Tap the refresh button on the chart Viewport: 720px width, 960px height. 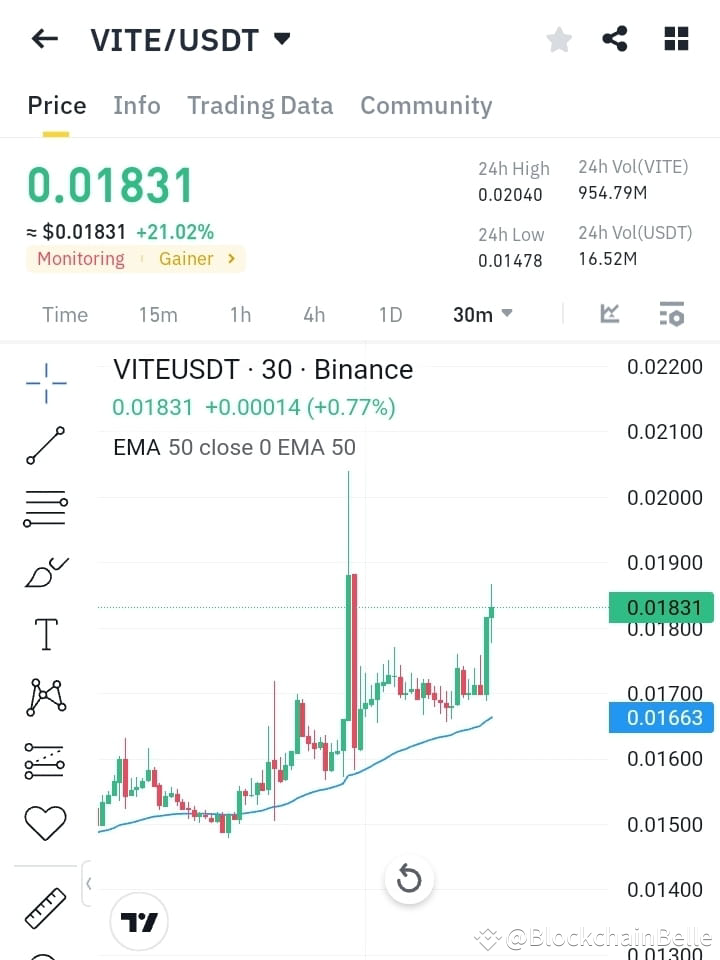409,878
